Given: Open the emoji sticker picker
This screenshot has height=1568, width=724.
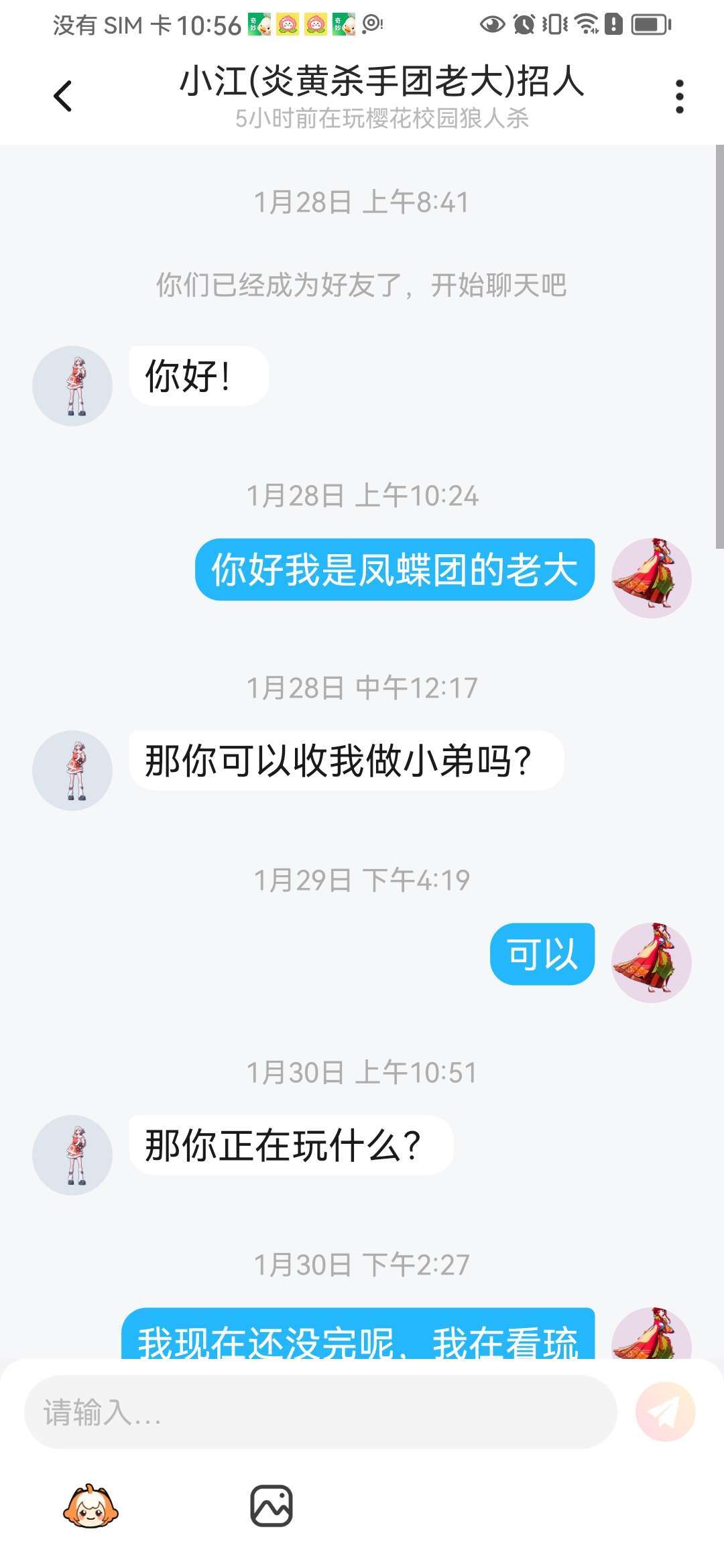Looking at the screenshot, I should (x=90, y=1506).
